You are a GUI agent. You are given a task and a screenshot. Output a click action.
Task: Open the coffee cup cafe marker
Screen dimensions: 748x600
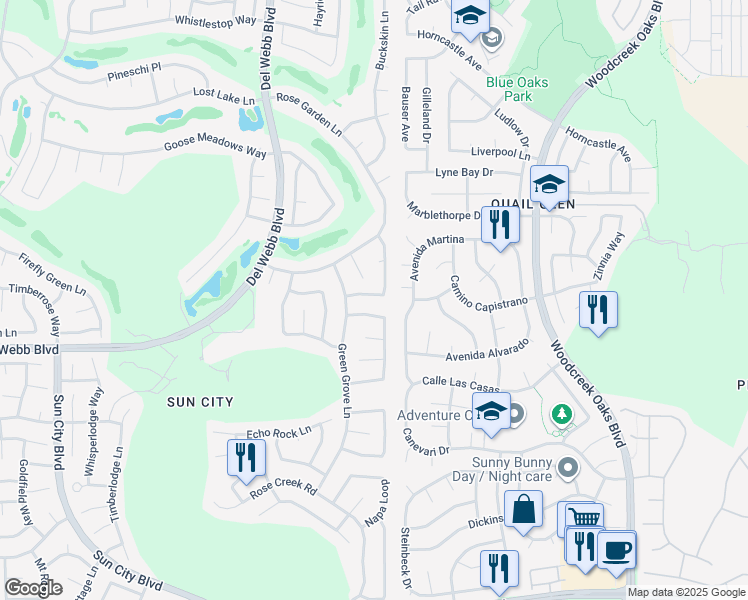pos(616,553)
